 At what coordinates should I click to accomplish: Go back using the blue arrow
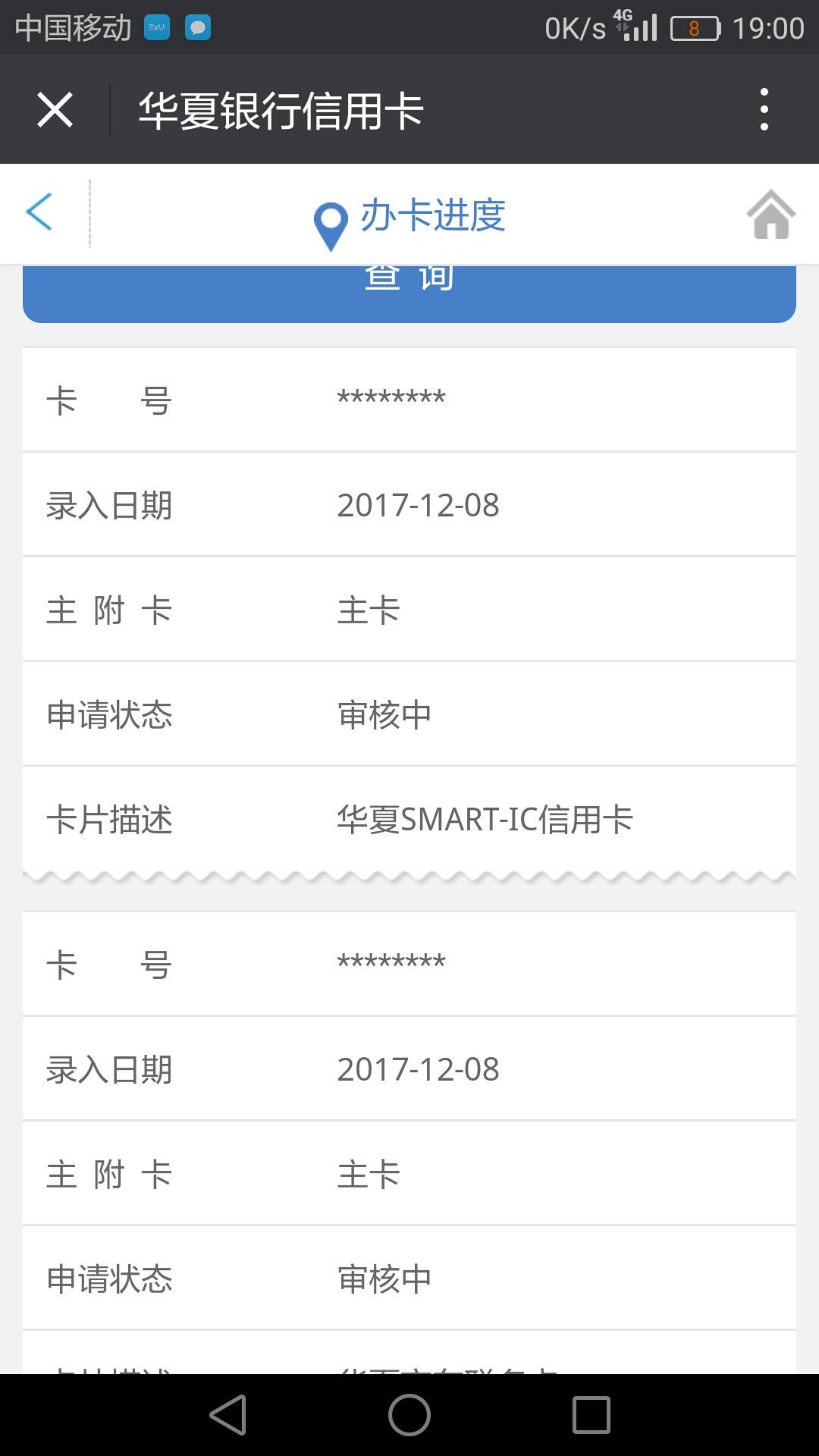(39, 212)
